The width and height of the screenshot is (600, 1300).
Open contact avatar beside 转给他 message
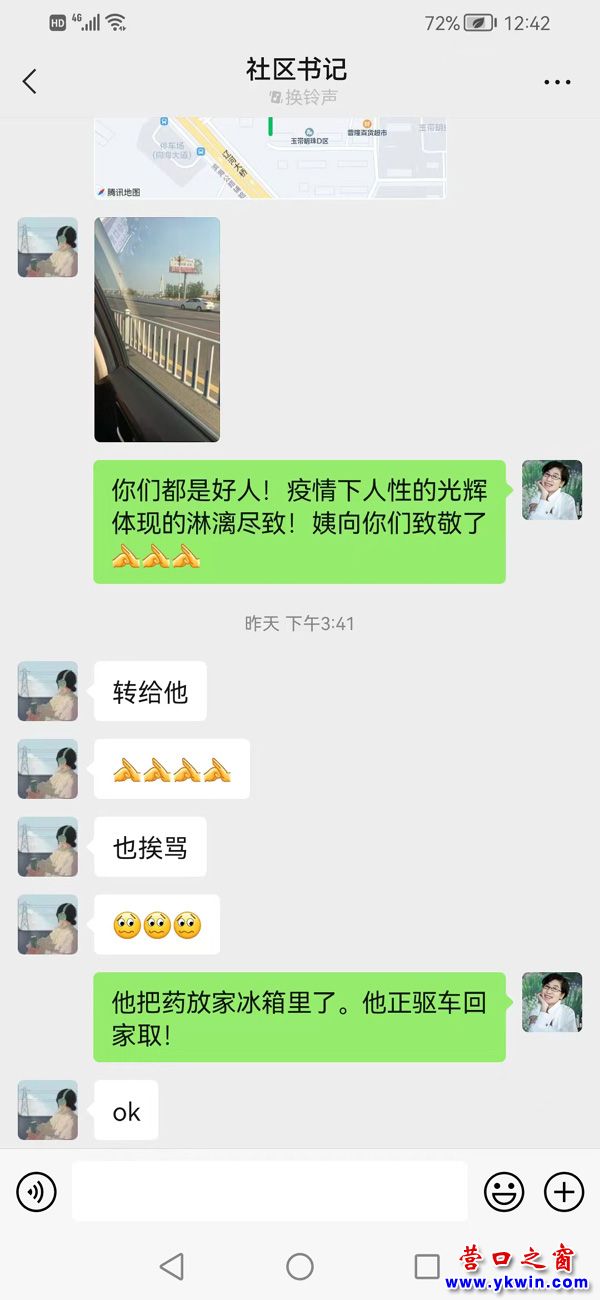pos(47,691)
